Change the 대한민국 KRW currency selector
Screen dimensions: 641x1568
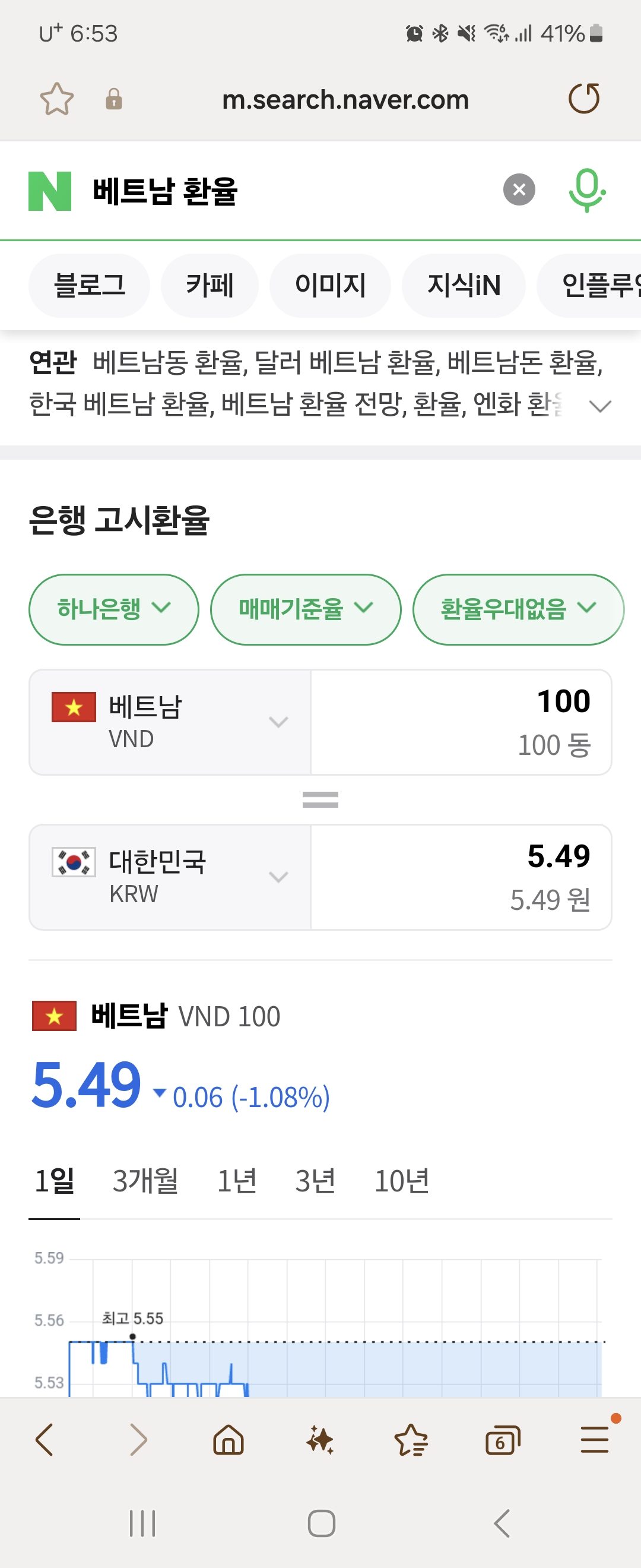point(170,877)
